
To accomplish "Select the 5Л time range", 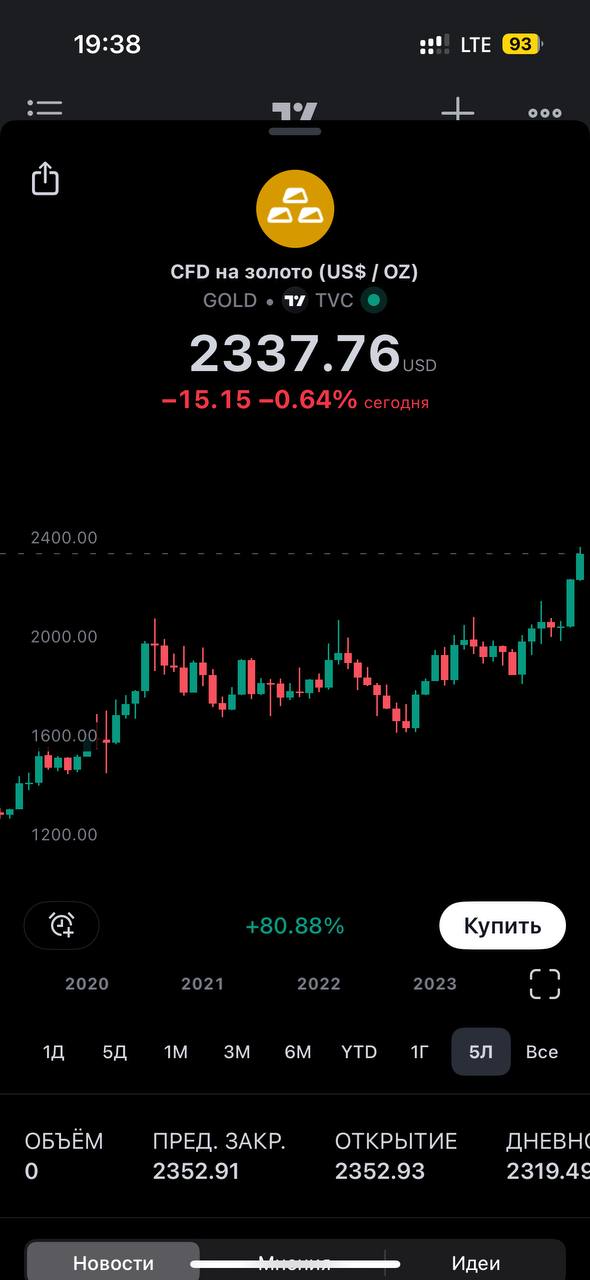I will [481, 1052].
